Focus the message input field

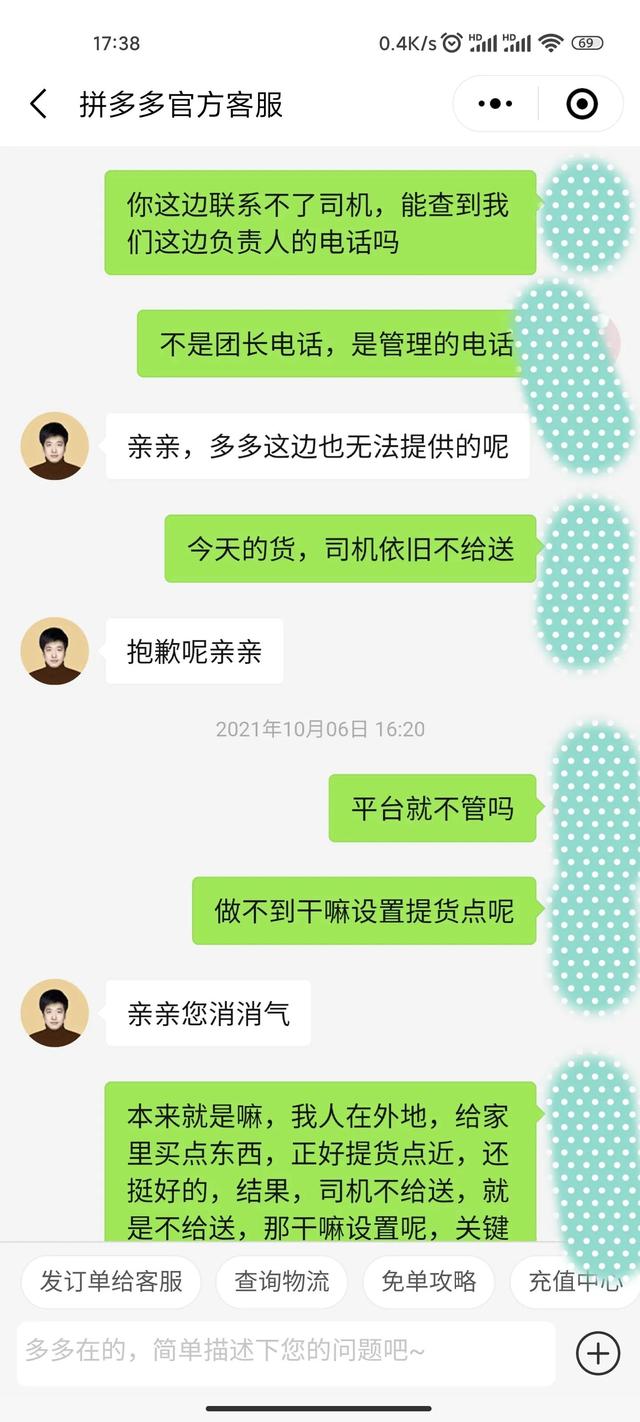285,1352
